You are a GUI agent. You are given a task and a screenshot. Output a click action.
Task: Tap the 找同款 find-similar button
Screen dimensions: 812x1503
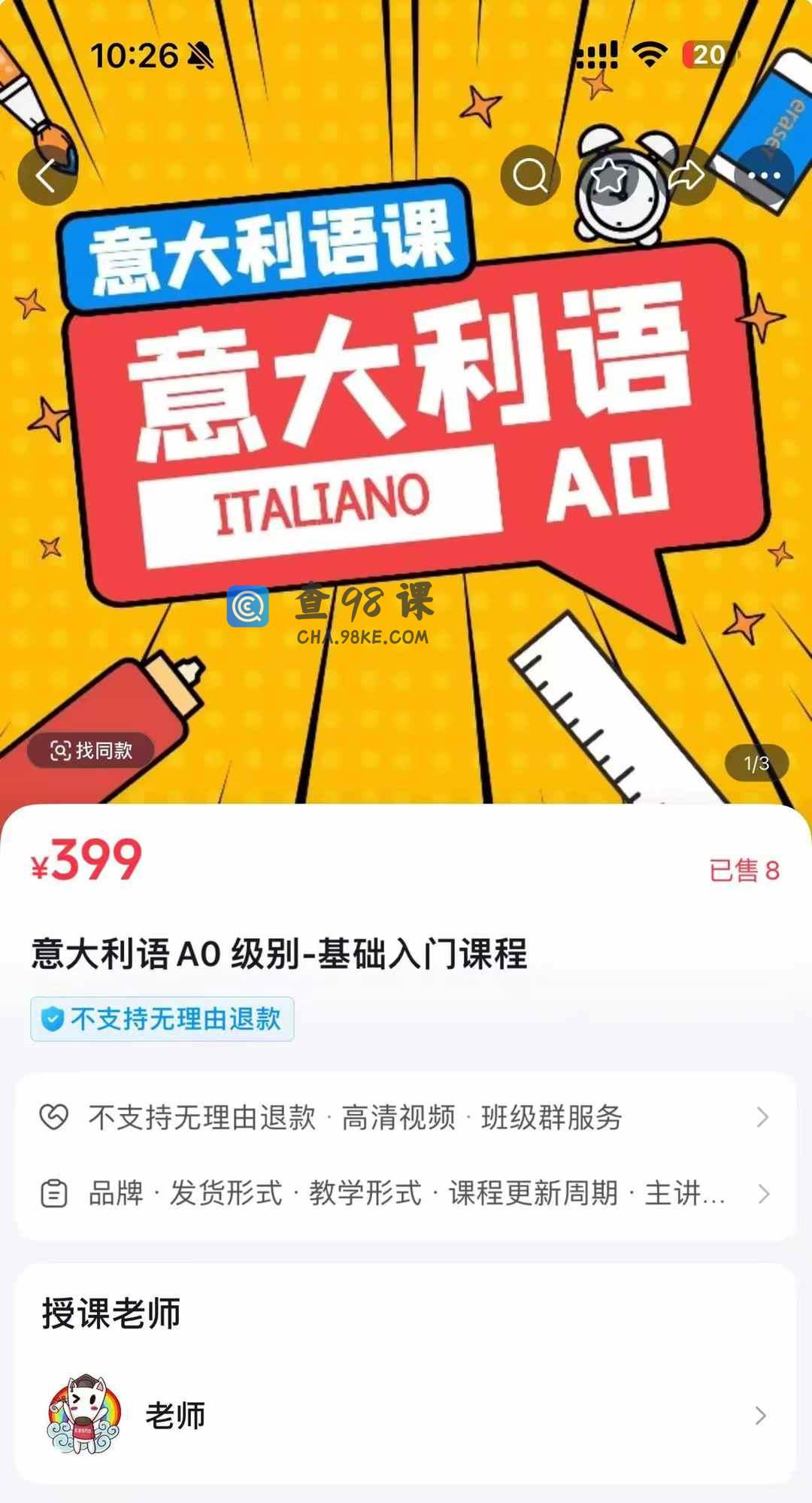point(91,750)
